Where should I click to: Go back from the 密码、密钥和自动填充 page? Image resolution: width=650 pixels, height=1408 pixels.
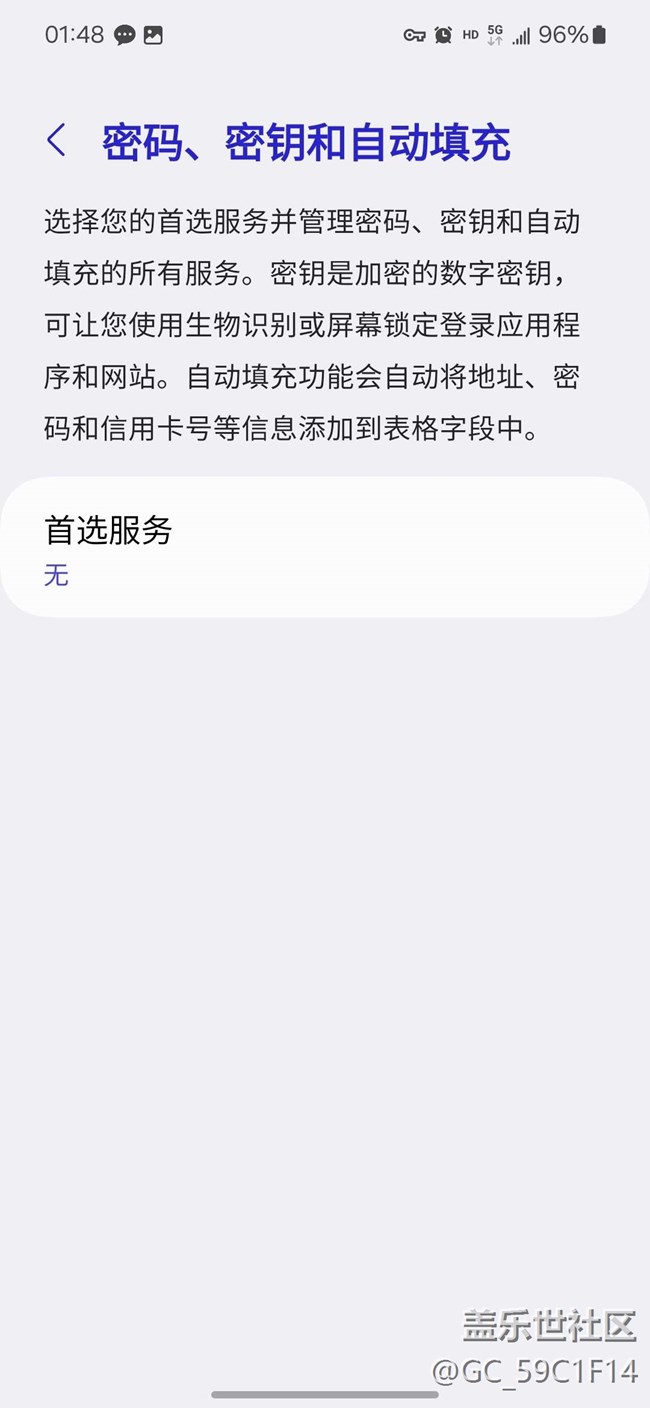(57, 141)
